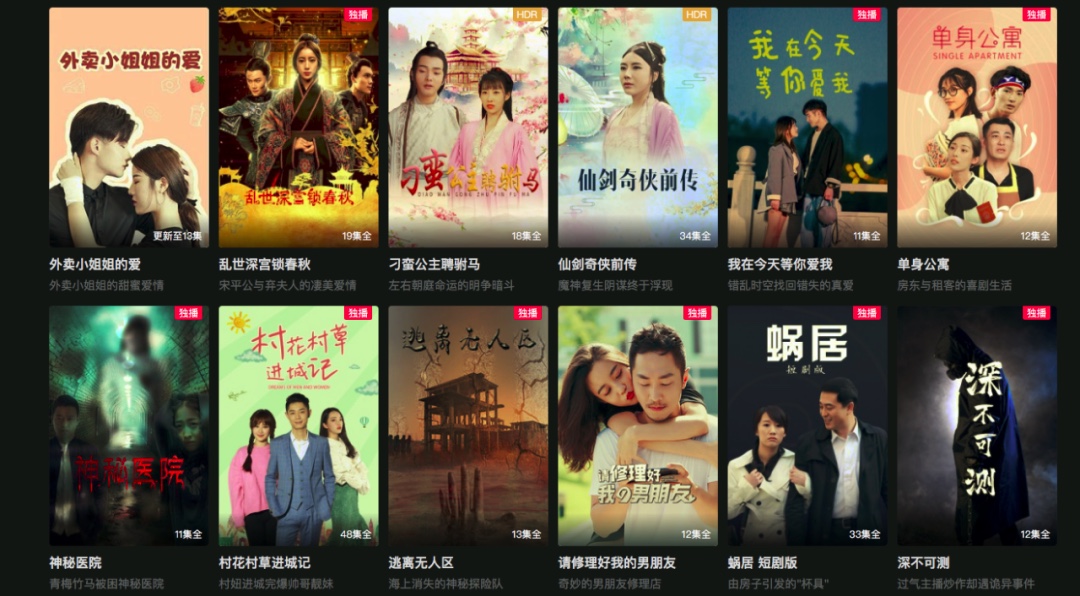Select the show 刁蛮公主聘驸马
Viewport: 1080px width, 596px height.
(468, 128)
